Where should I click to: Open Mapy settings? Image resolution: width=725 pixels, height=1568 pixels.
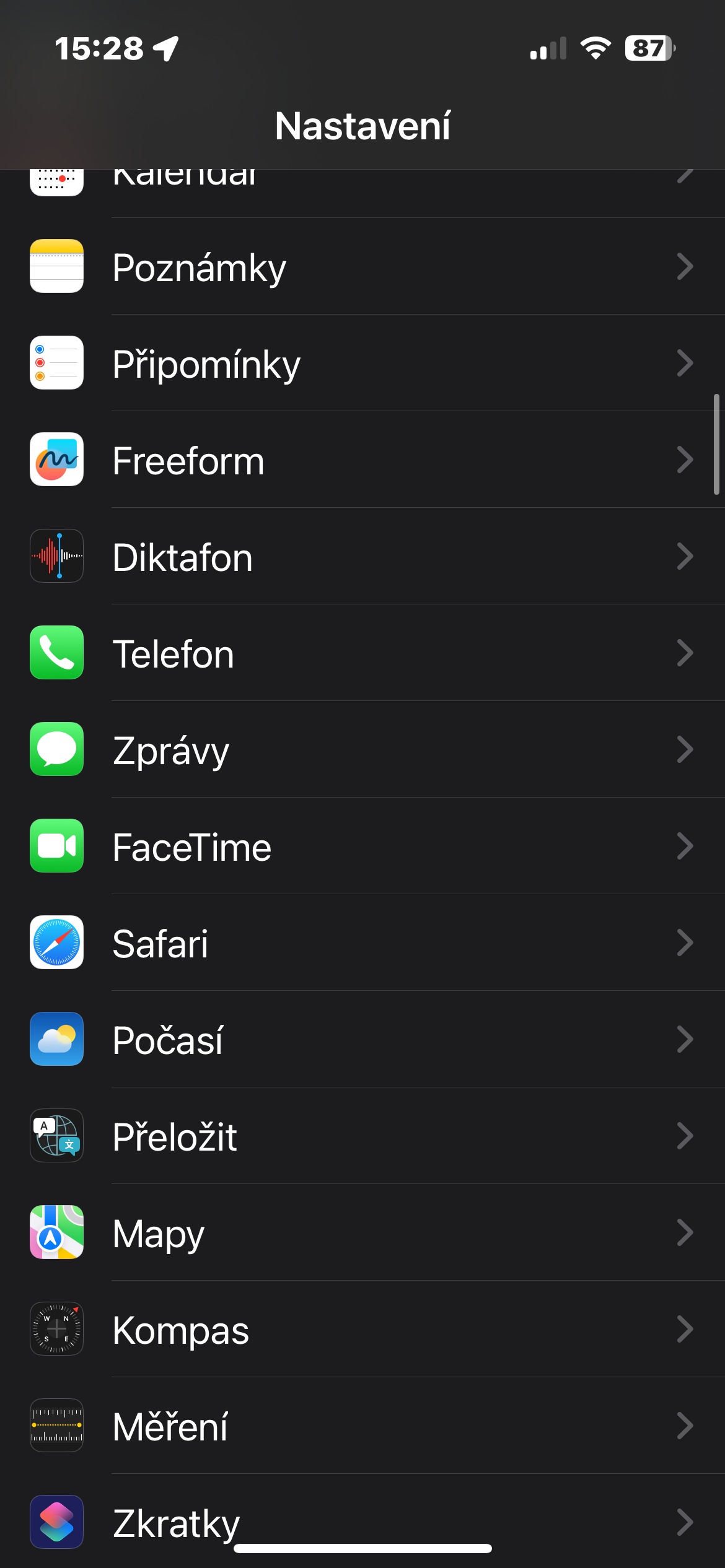(362, 1233)
